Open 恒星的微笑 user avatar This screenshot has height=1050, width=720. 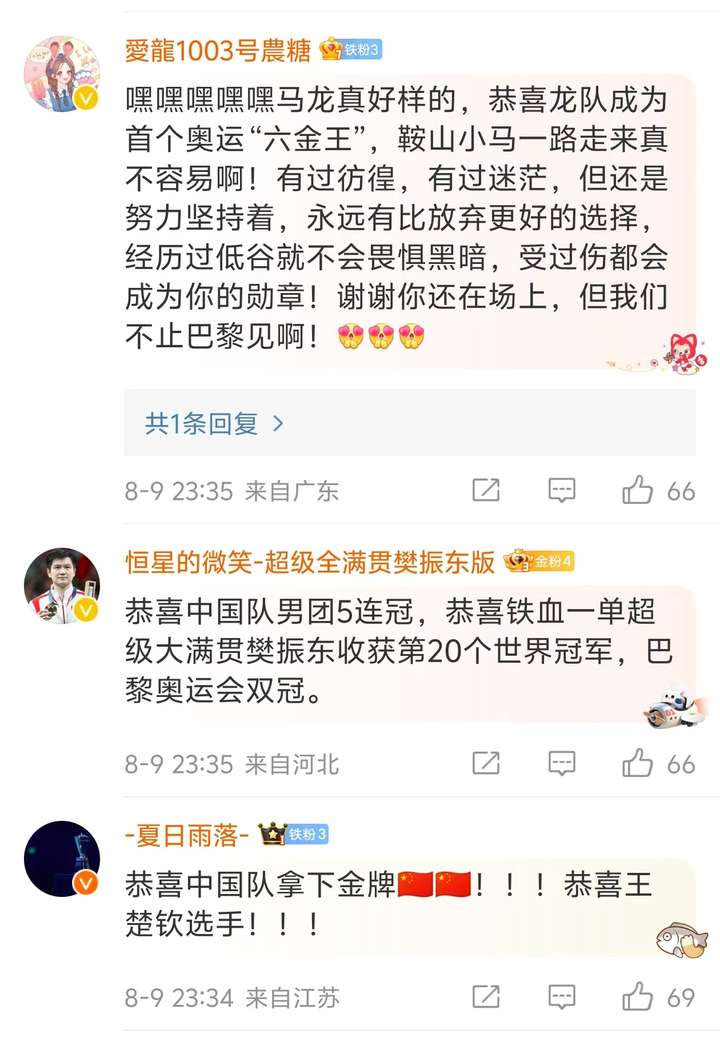pos(61,586)
